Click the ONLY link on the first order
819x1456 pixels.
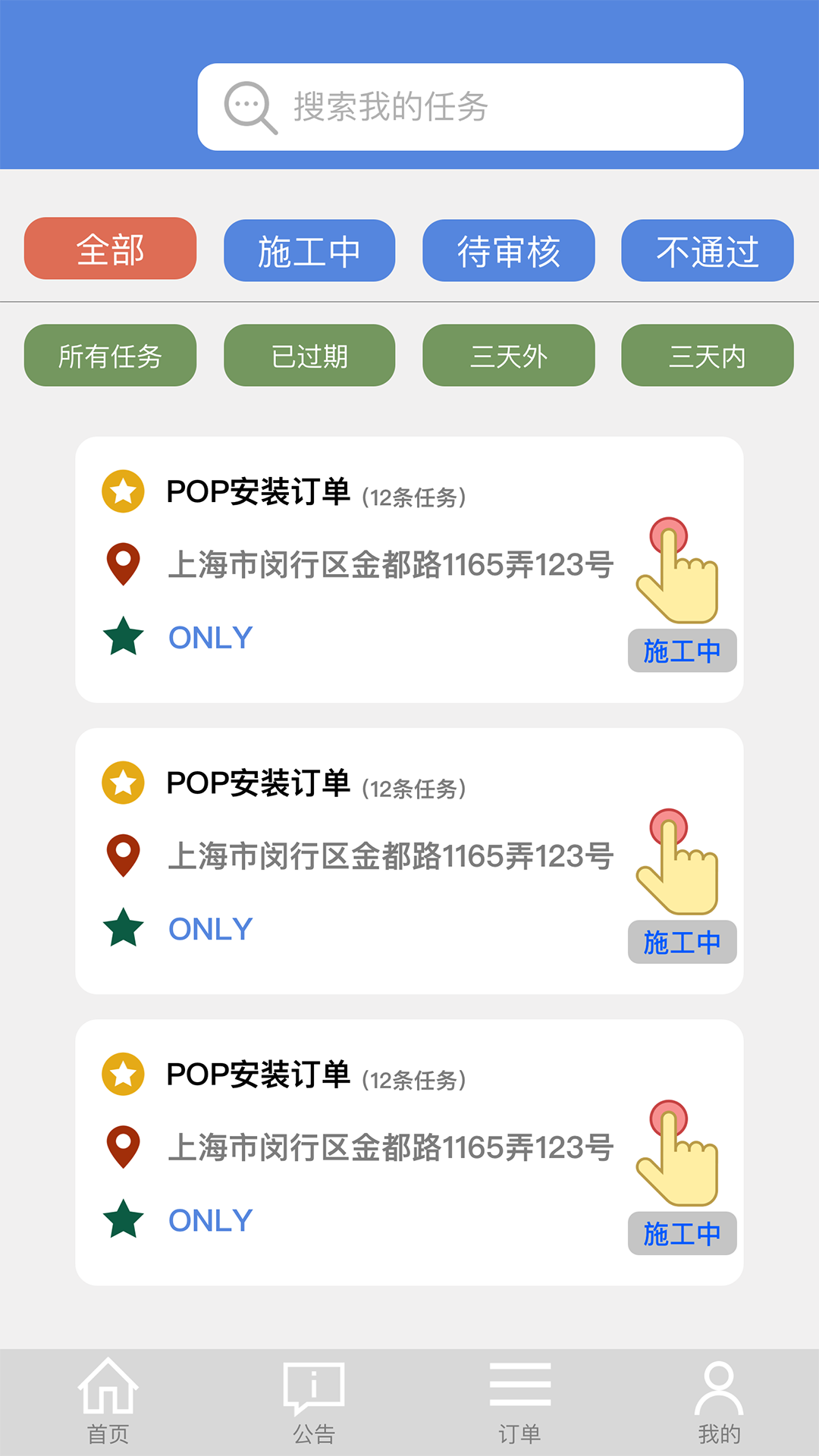[209, 637]
